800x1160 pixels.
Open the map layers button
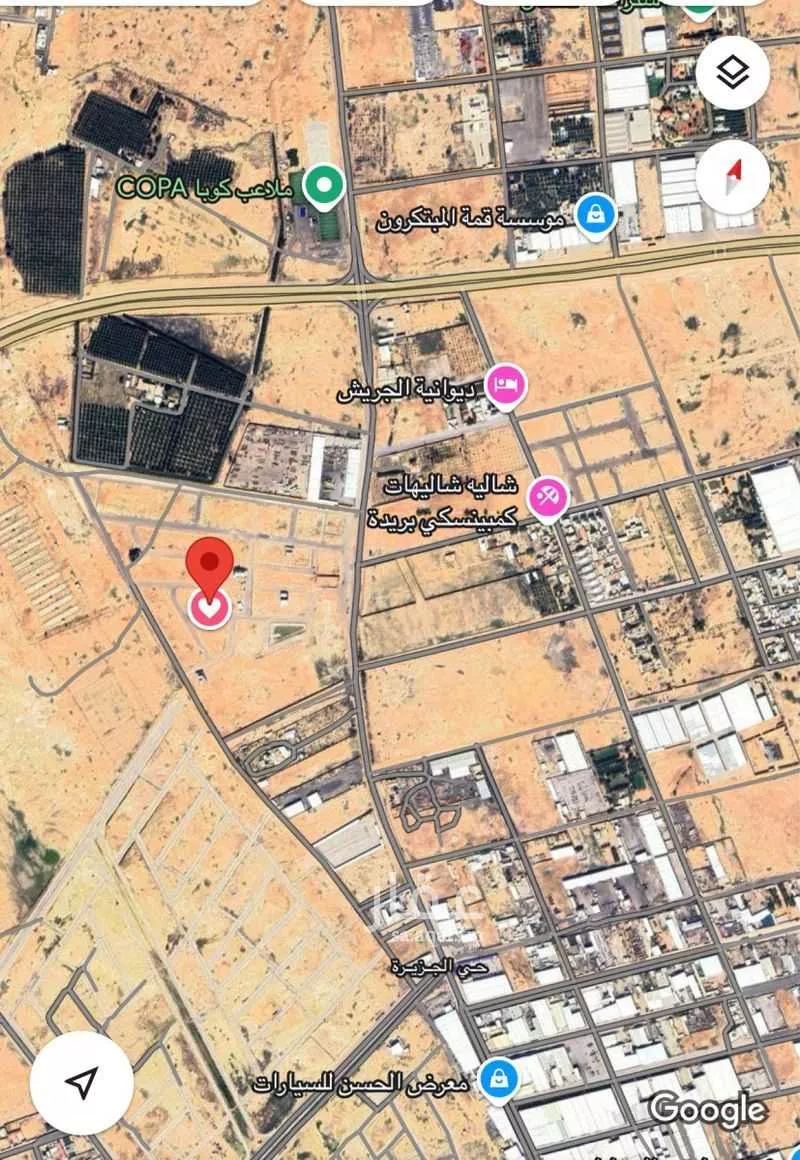[x=732, y=72]
